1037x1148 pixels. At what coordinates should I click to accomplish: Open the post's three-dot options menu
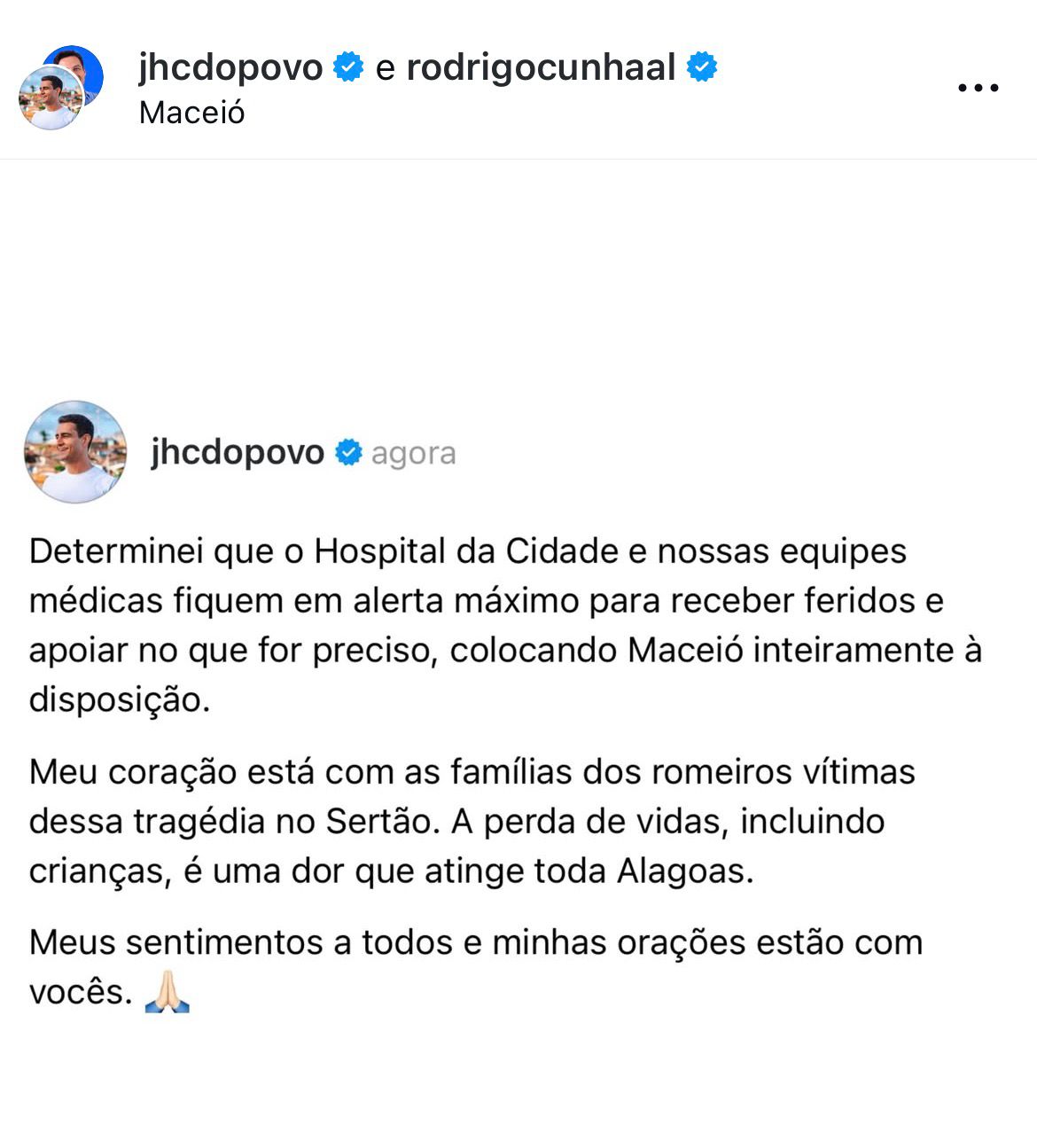979,88
